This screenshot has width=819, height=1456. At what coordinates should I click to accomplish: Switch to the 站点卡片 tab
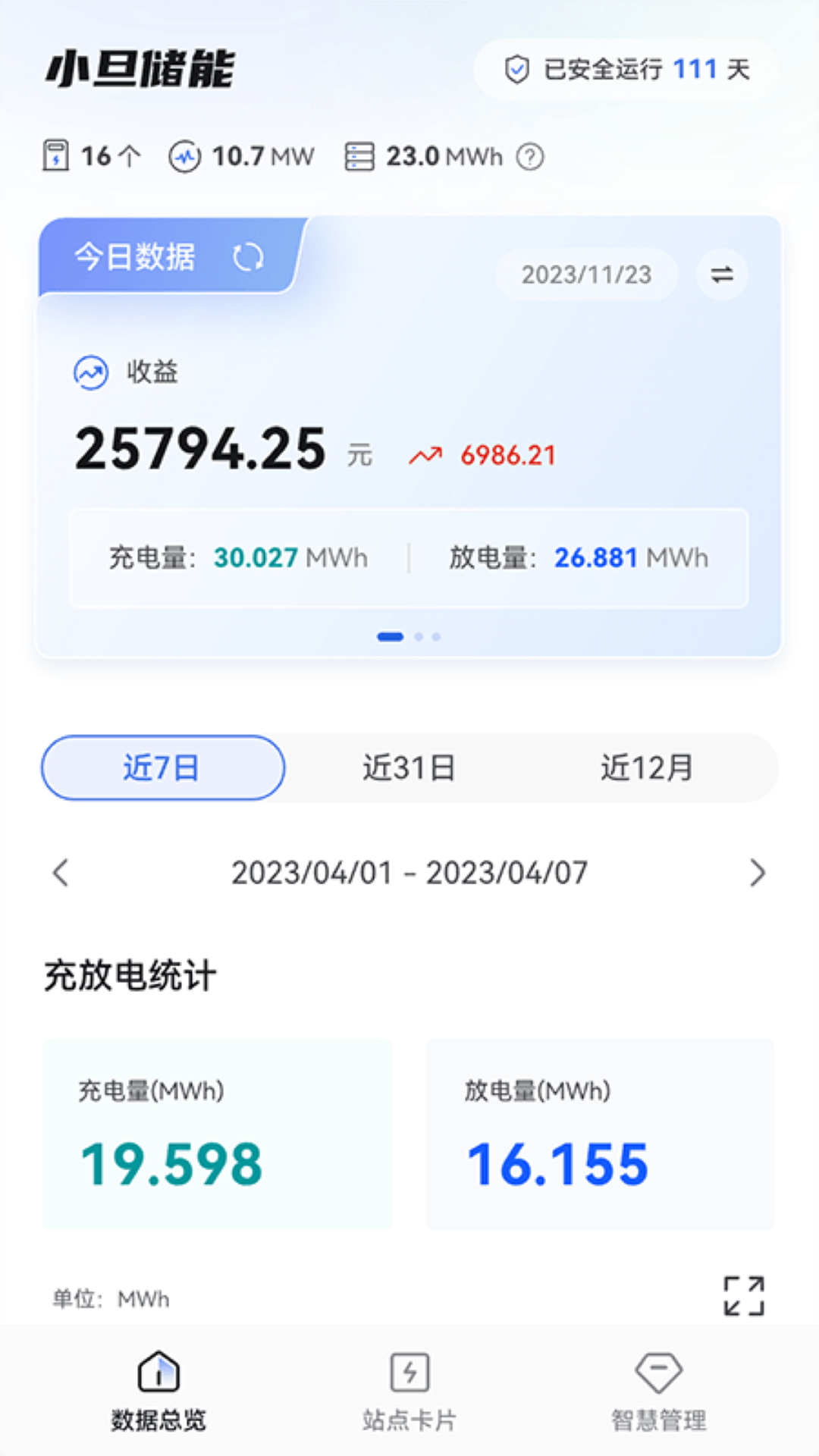point(409,1391)
